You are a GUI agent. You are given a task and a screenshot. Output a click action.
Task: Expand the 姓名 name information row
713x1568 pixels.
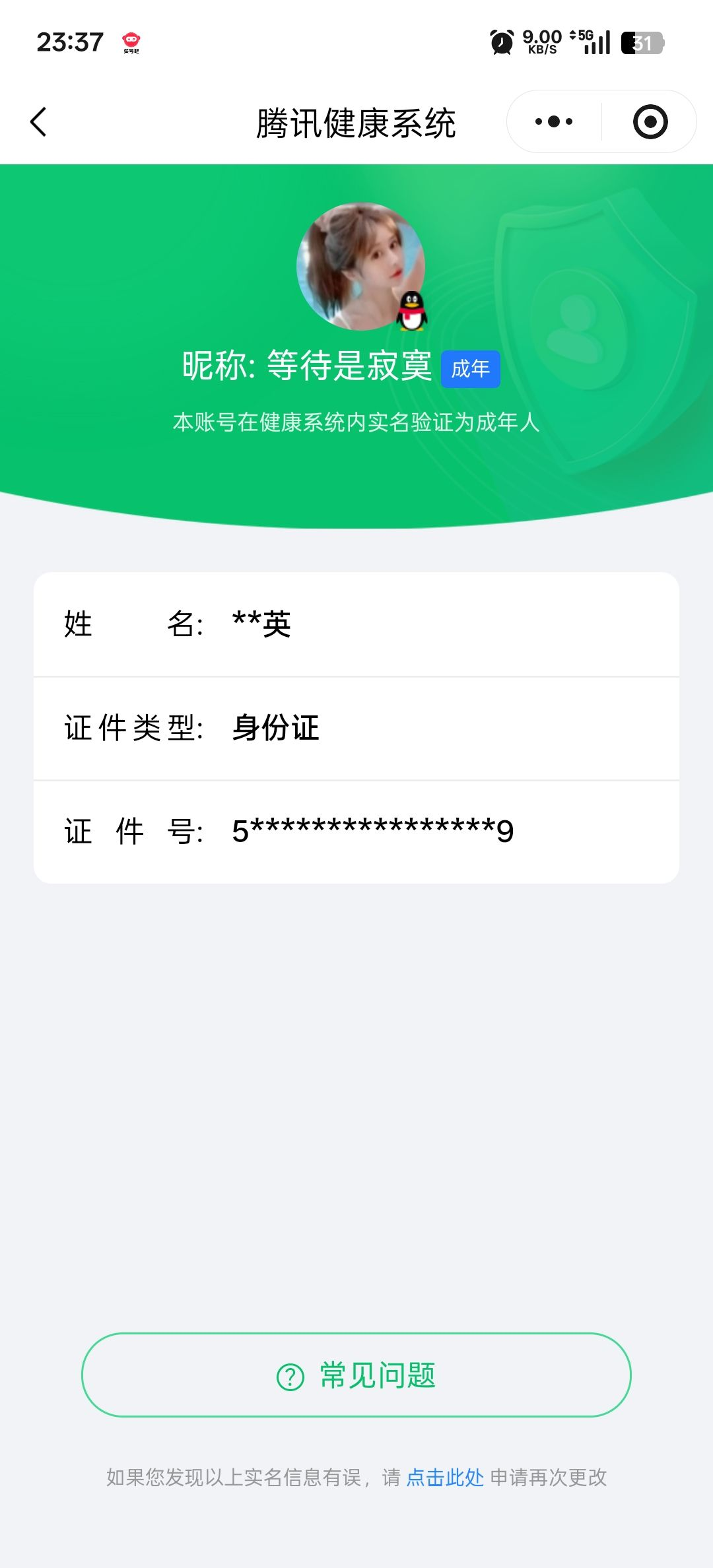click(356, 626)
